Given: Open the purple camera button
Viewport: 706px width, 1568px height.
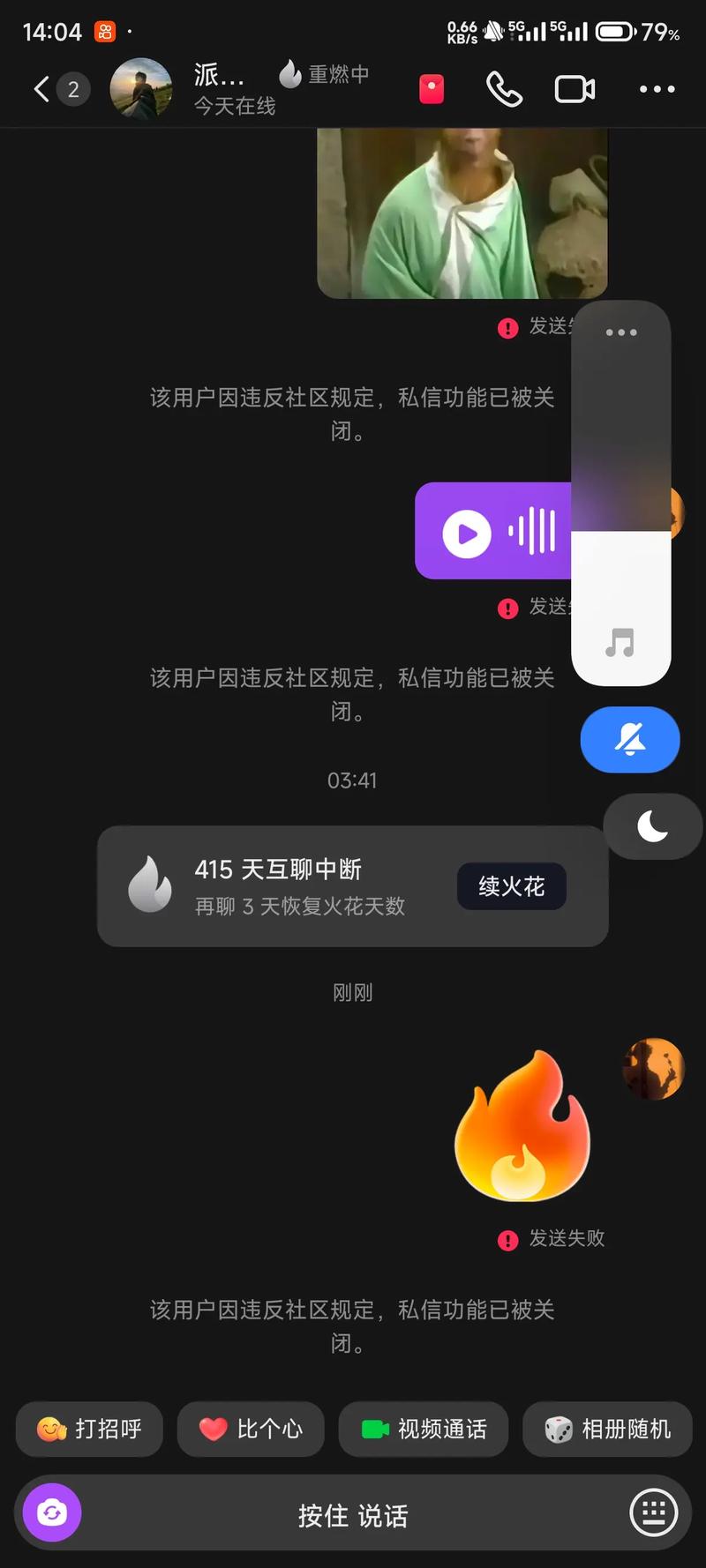Looking at the screenshot, I should [x=52, y=1513].
